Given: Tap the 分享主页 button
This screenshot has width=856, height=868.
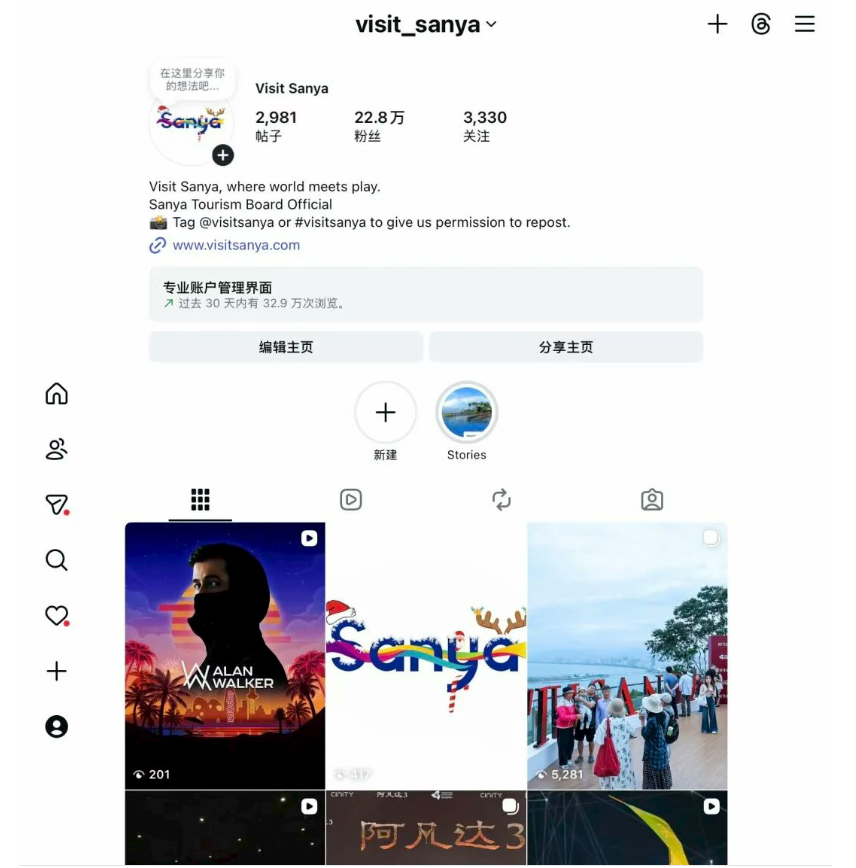Looking at the screenshot, I should click(x=565, y=347).
